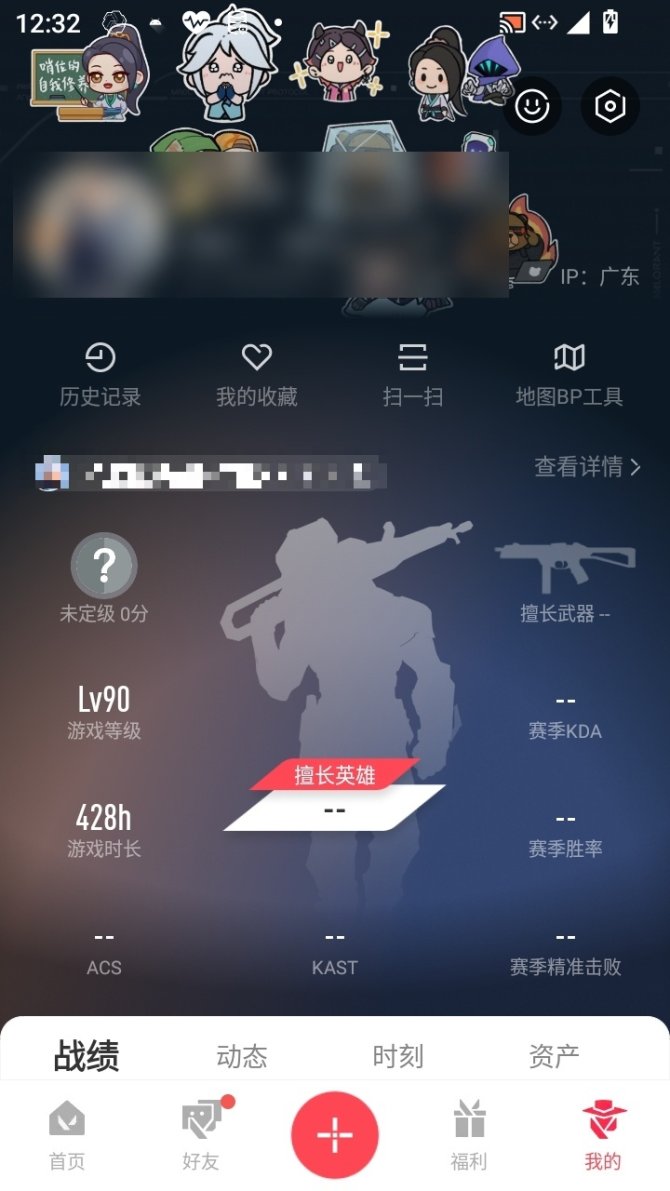This screenshot has width=670, height=1191.
Task: Open the 好友 friends tab
Action: pyautogui.click(x=201, y=1135)
